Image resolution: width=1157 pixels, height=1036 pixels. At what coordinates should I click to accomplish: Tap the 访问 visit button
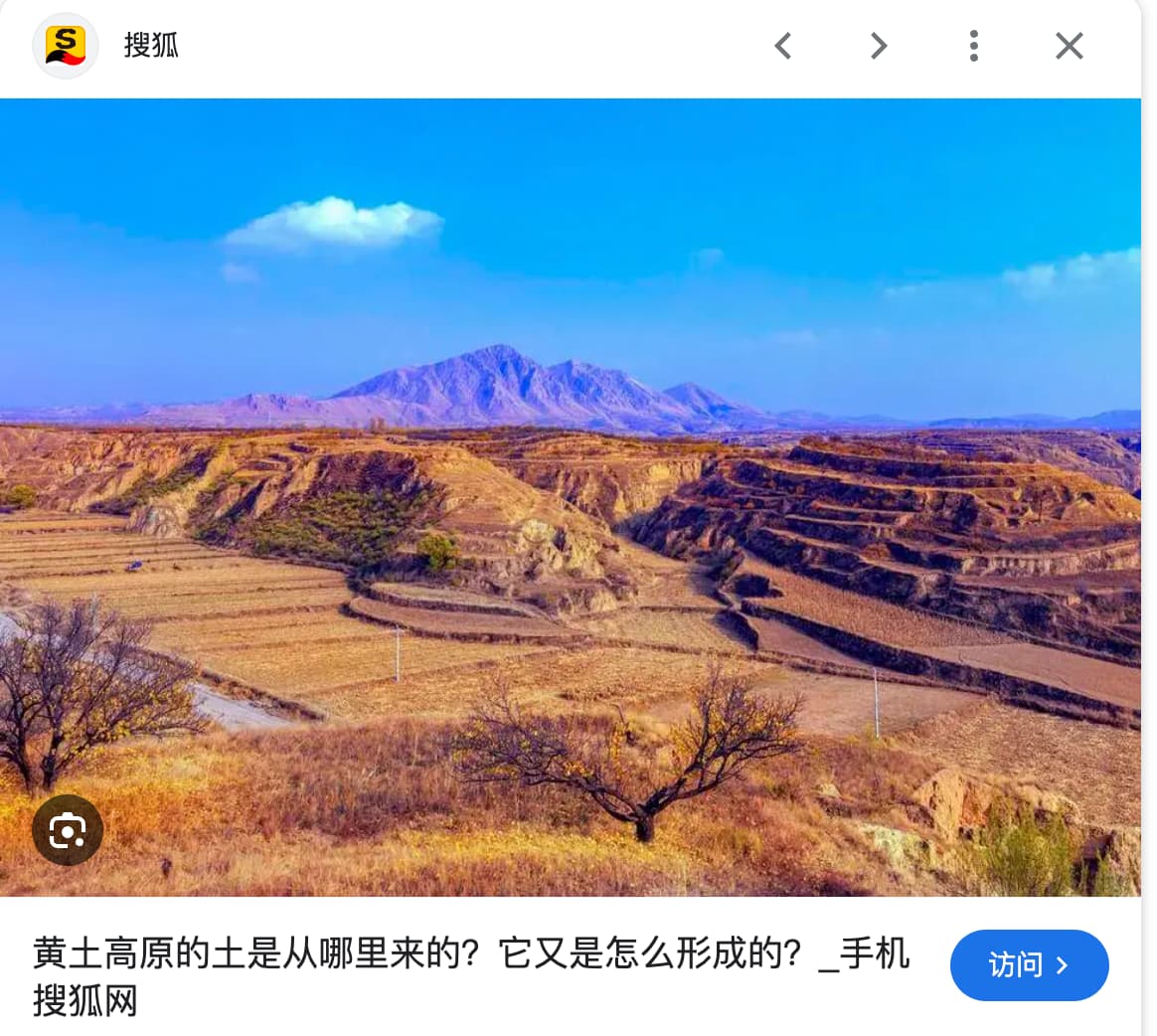point(1029,964)
